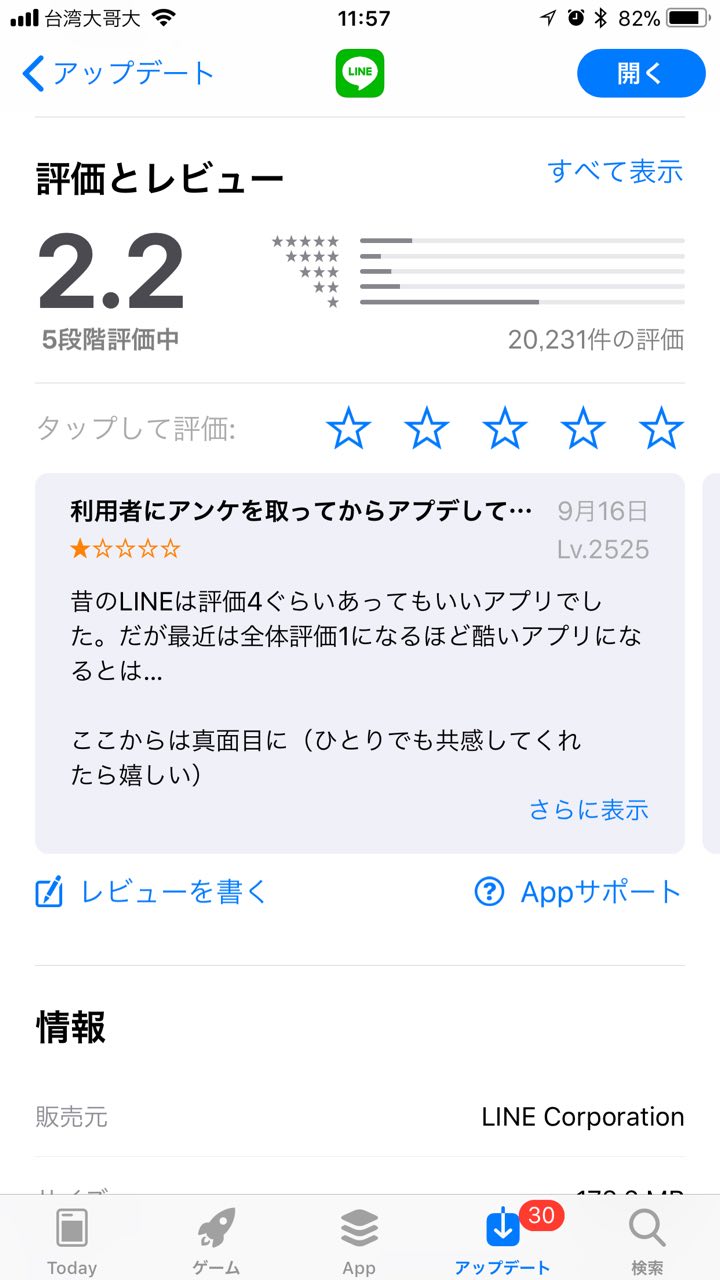This screenshot has width=720, height=1280.
Task: Show all reviews via すべて表示
Action: (x=615, y=171)
